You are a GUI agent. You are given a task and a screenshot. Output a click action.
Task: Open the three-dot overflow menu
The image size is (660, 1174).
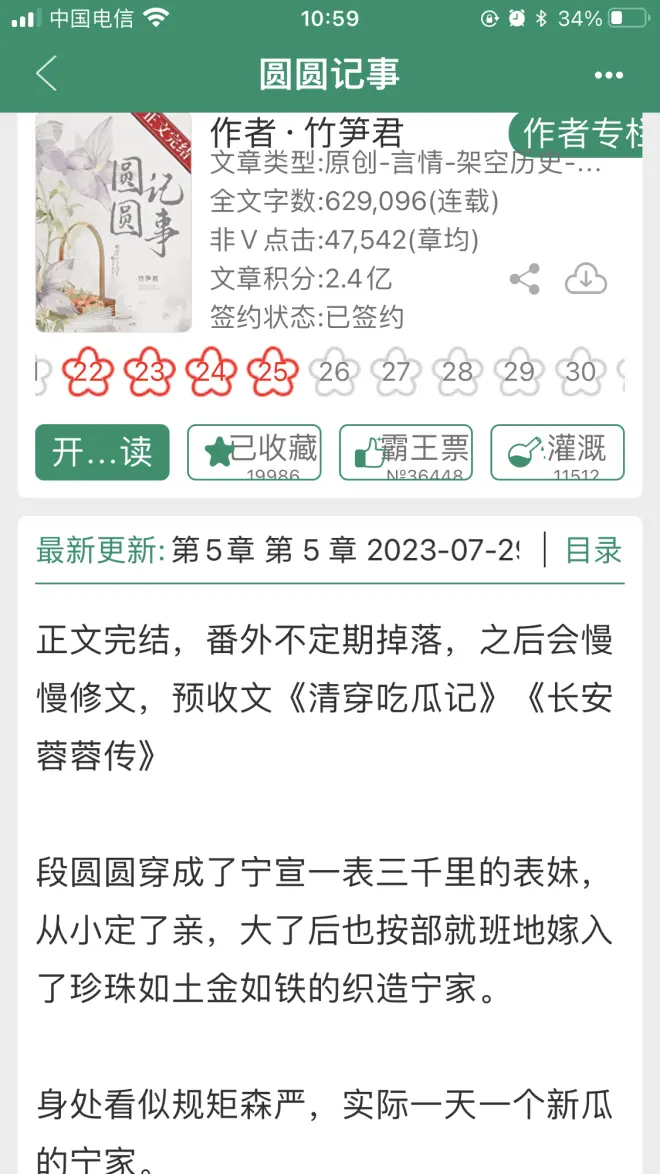608,75
